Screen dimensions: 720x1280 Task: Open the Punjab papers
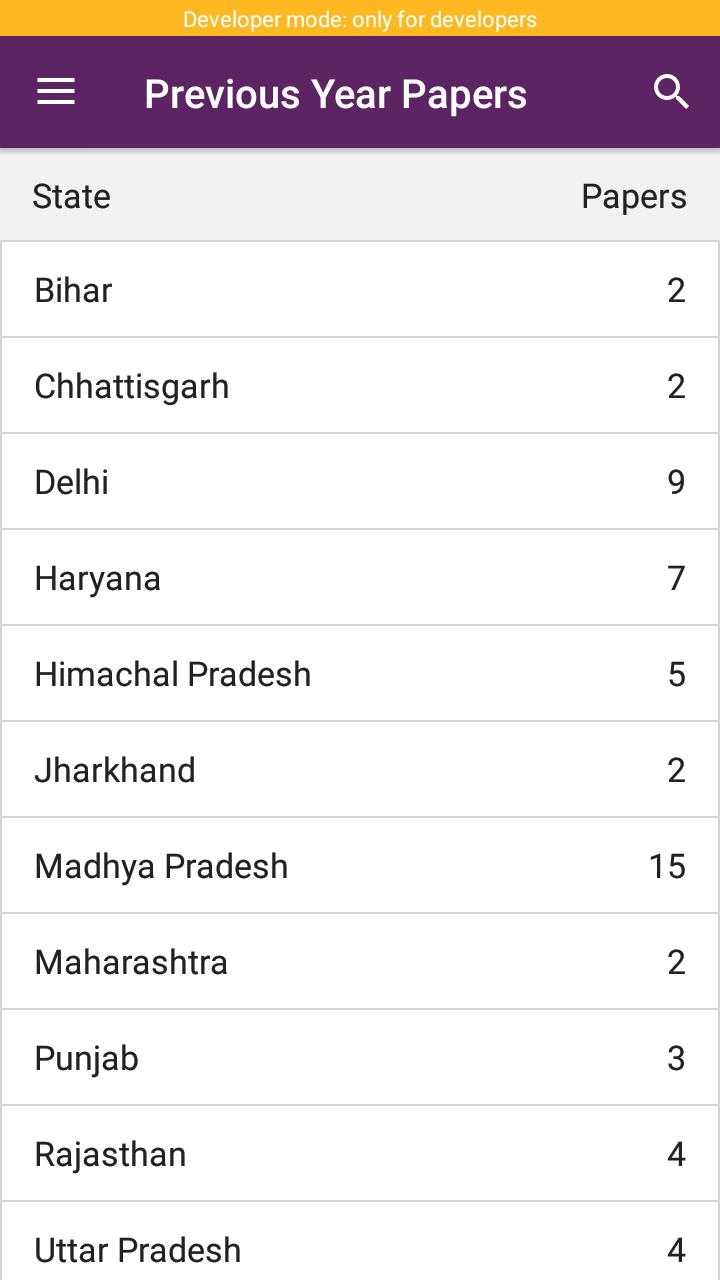[x=360, y=1058]
